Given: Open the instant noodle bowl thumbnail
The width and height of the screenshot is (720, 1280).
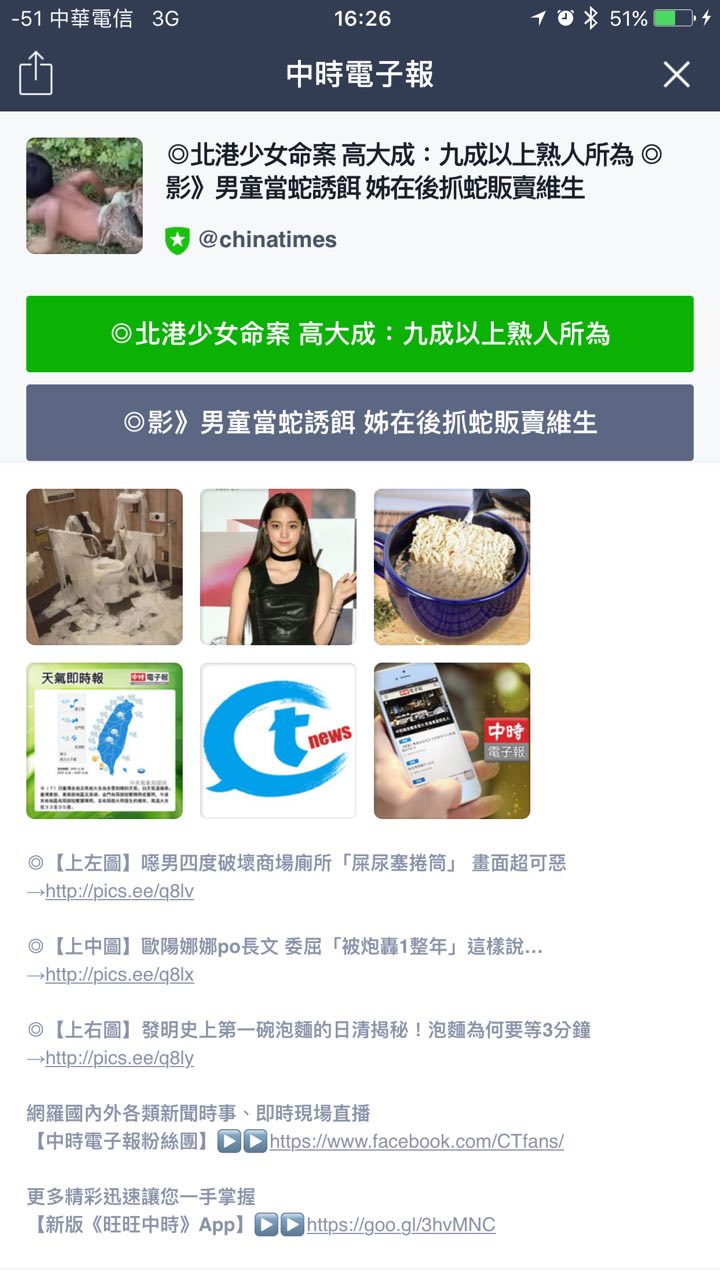Looking at the screenshot, I should pos(452,567).
